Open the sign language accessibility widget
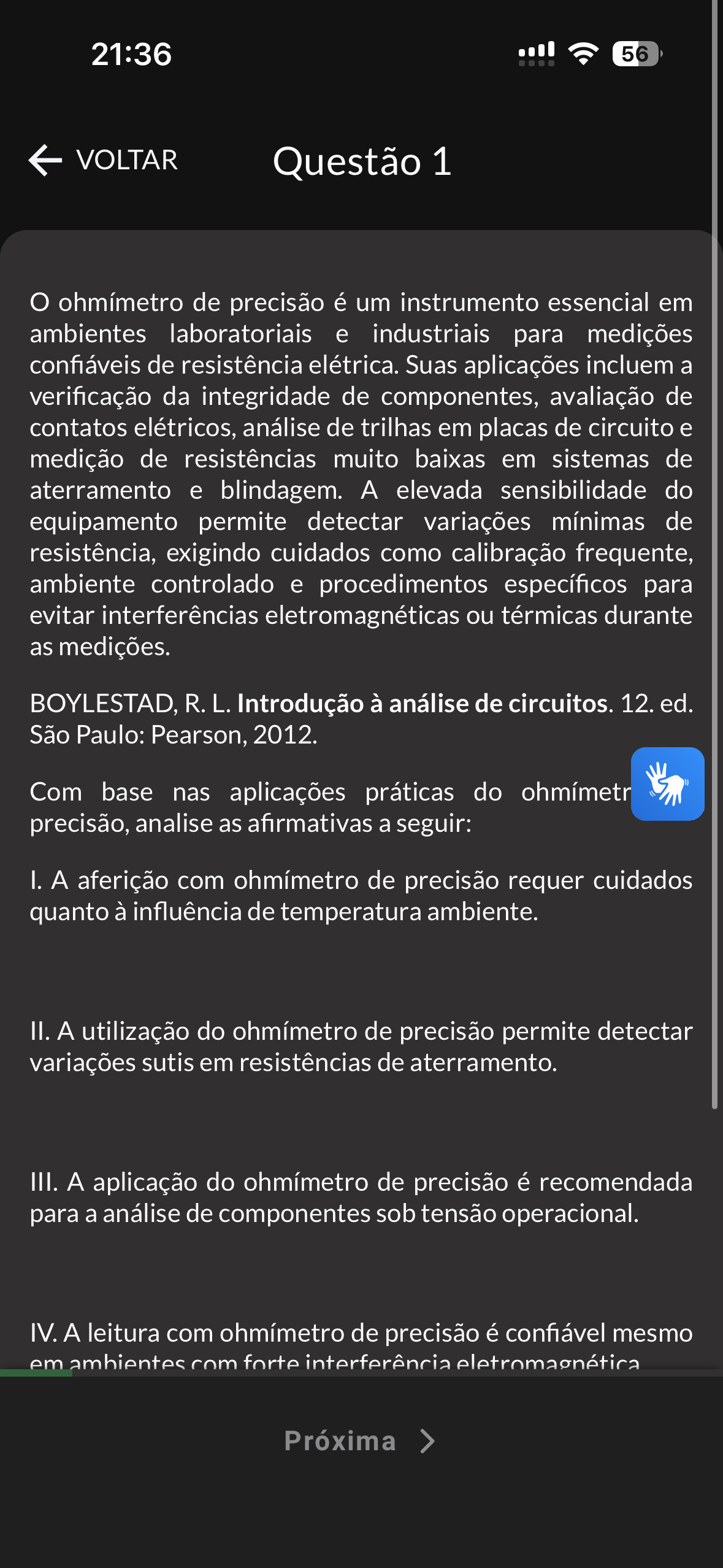 click(x=667, y=783)
